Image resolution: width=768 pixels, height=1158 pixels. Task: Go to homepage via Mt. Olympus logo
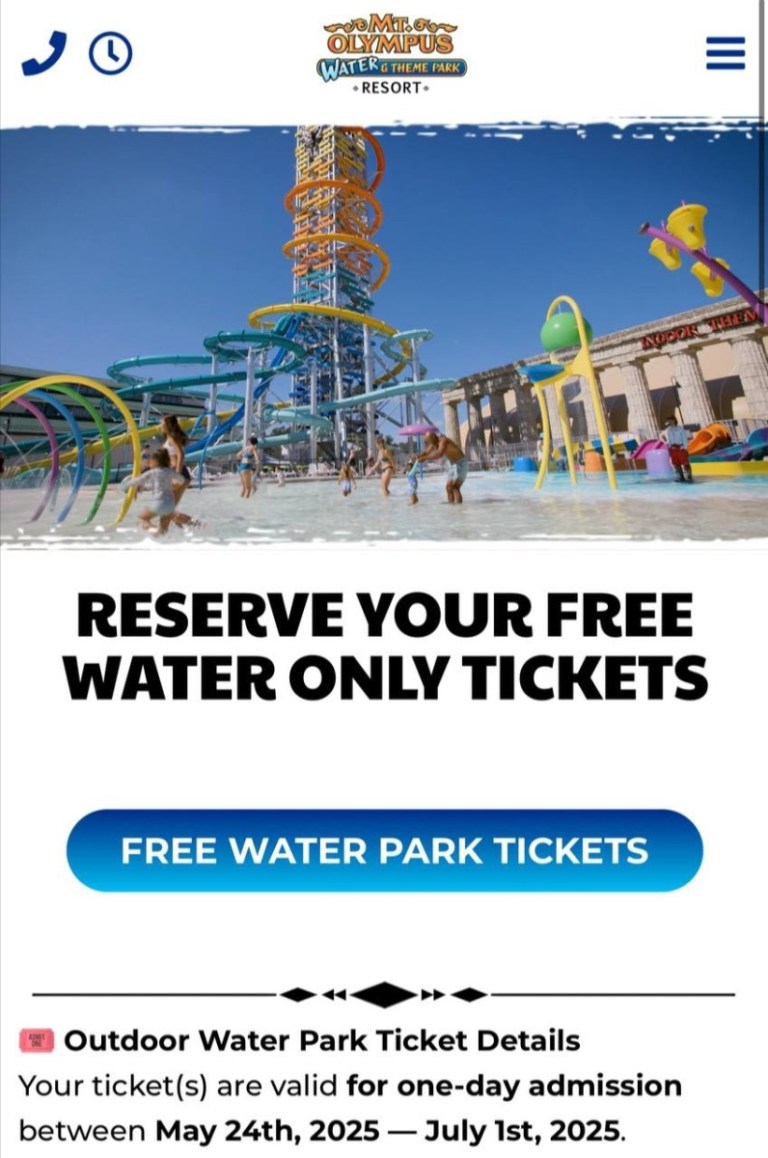(394, 55)
